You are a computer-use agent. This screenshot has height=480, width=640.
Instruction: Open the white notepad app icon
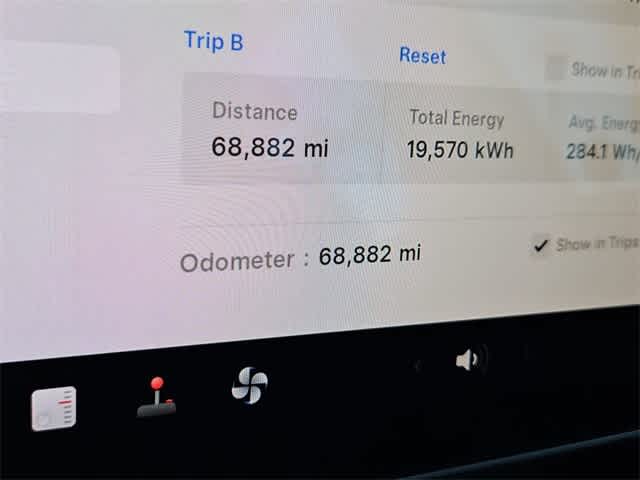click(x=54, y=408)
